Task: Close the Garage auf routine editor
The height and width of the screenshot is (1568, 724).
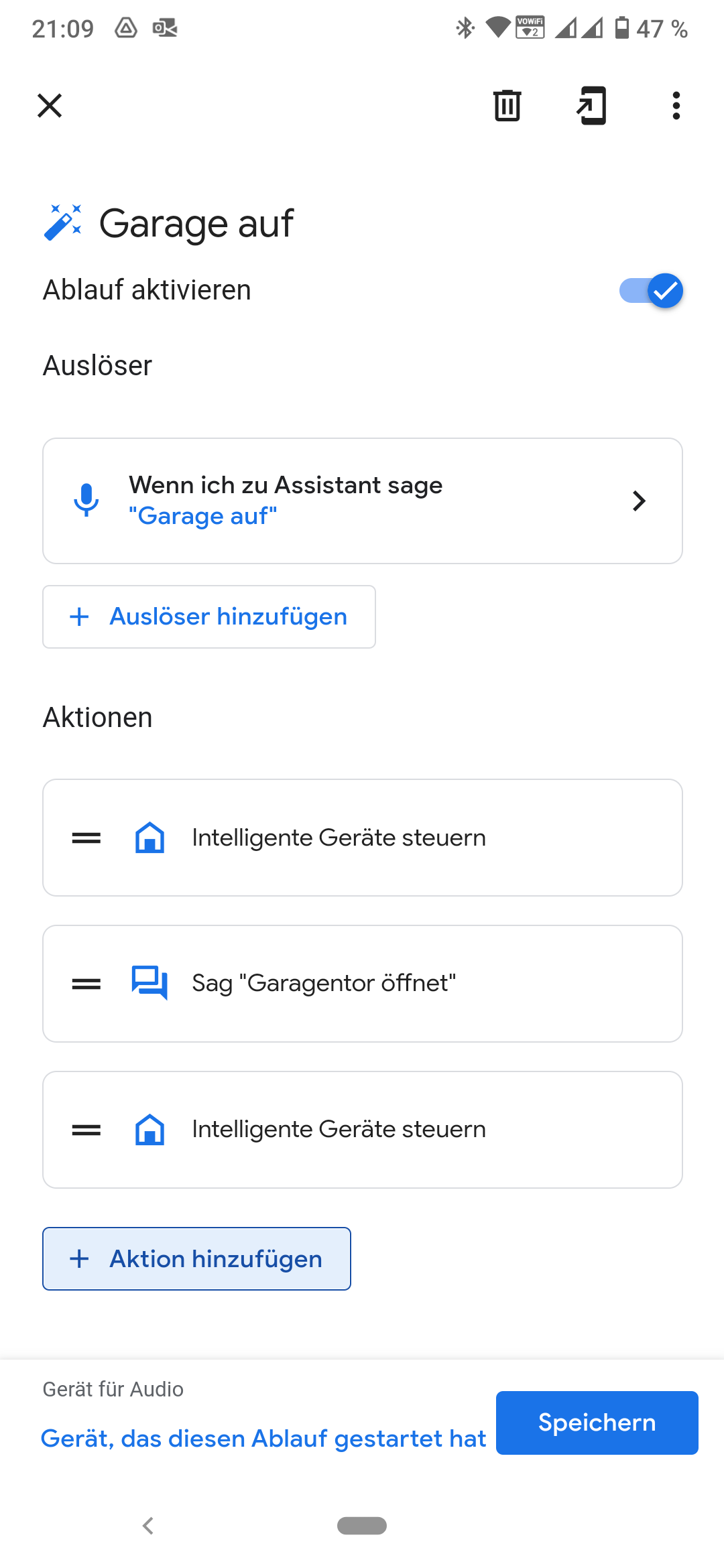Action: click(x=50, y=106)
